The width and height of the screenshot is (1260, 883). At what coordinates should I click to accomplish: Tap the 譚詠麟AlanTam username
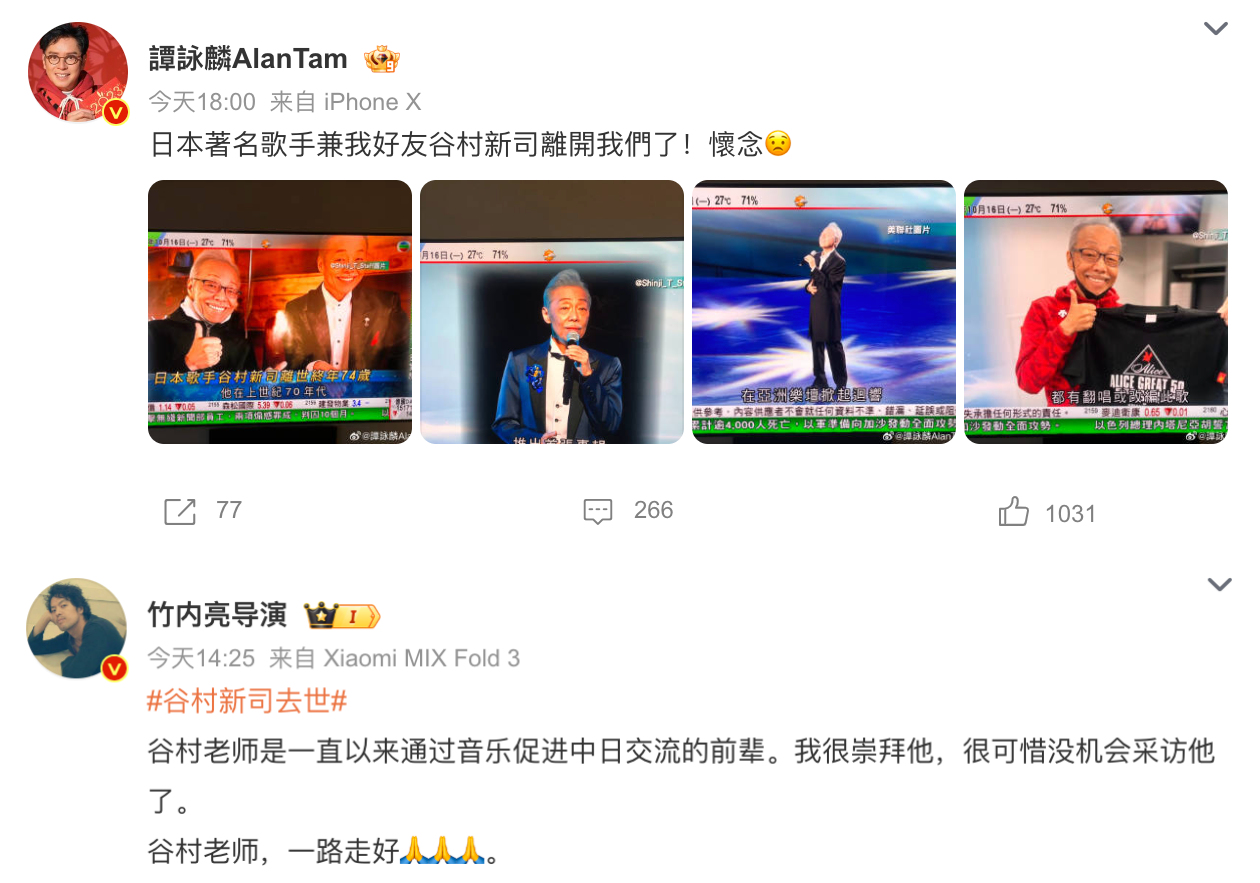(x=248, y=59)
